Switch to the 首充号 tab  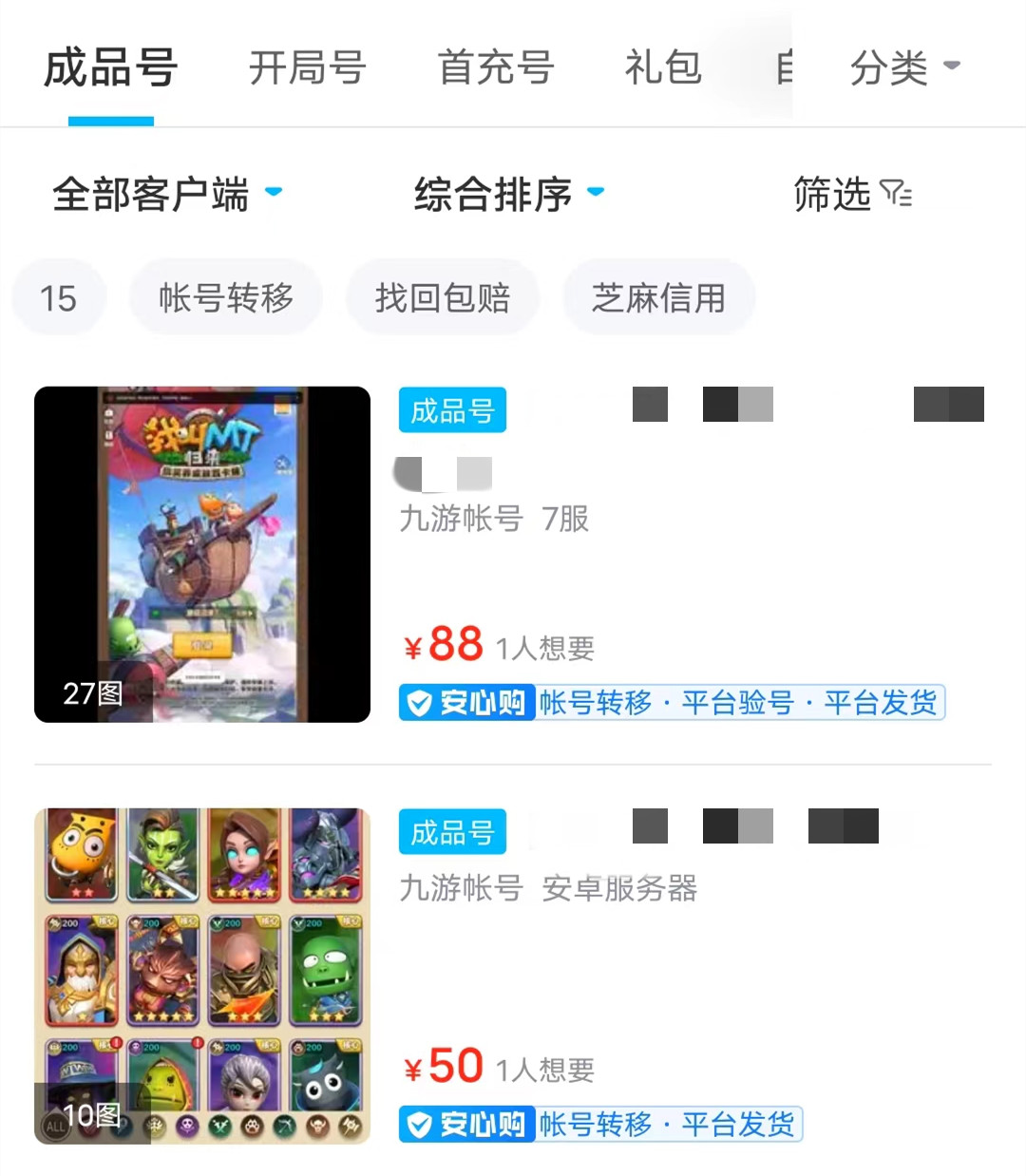(495, 68)
